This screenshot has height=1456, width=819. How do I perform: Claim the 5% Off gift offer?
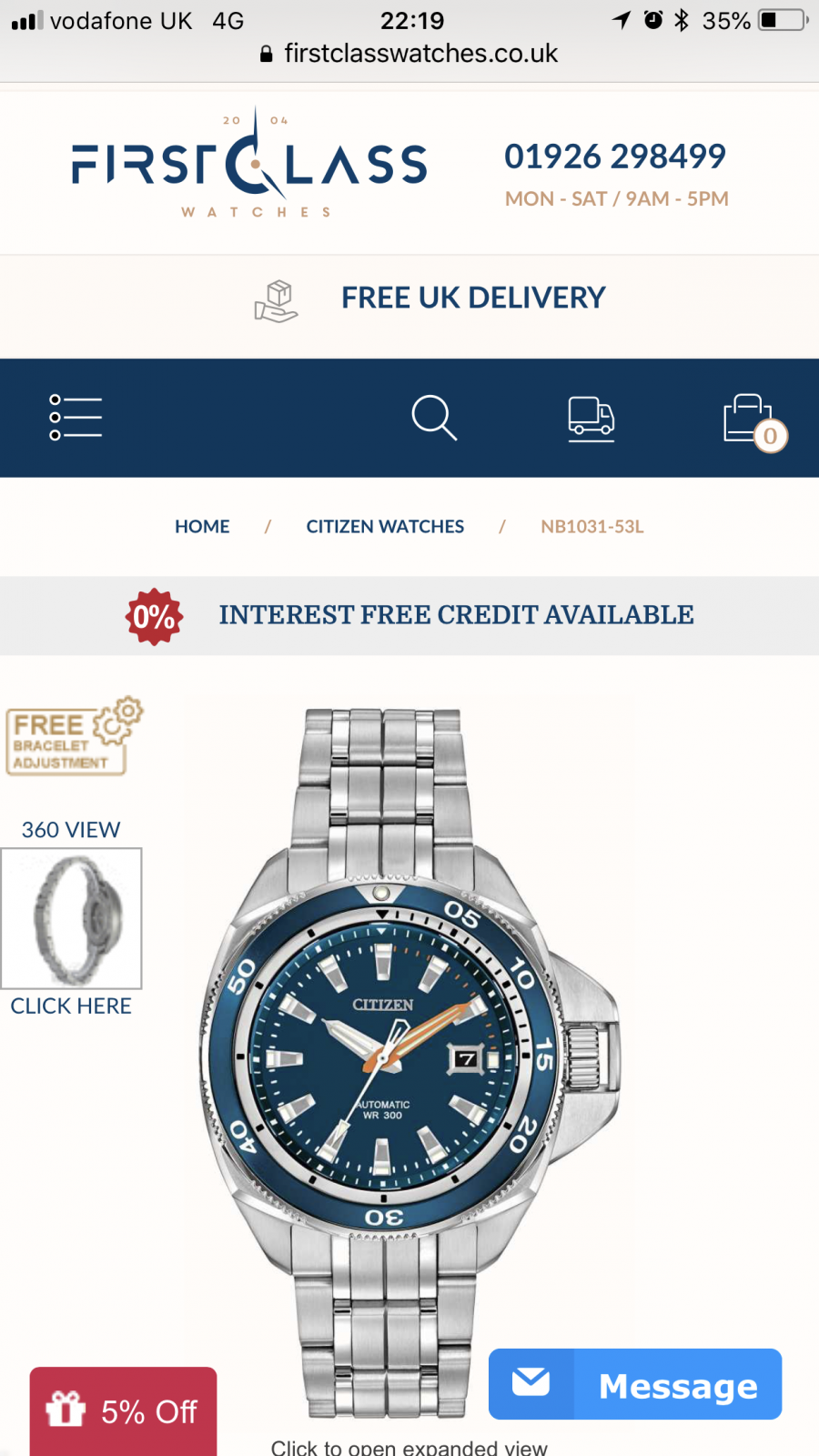[124, 1410]
